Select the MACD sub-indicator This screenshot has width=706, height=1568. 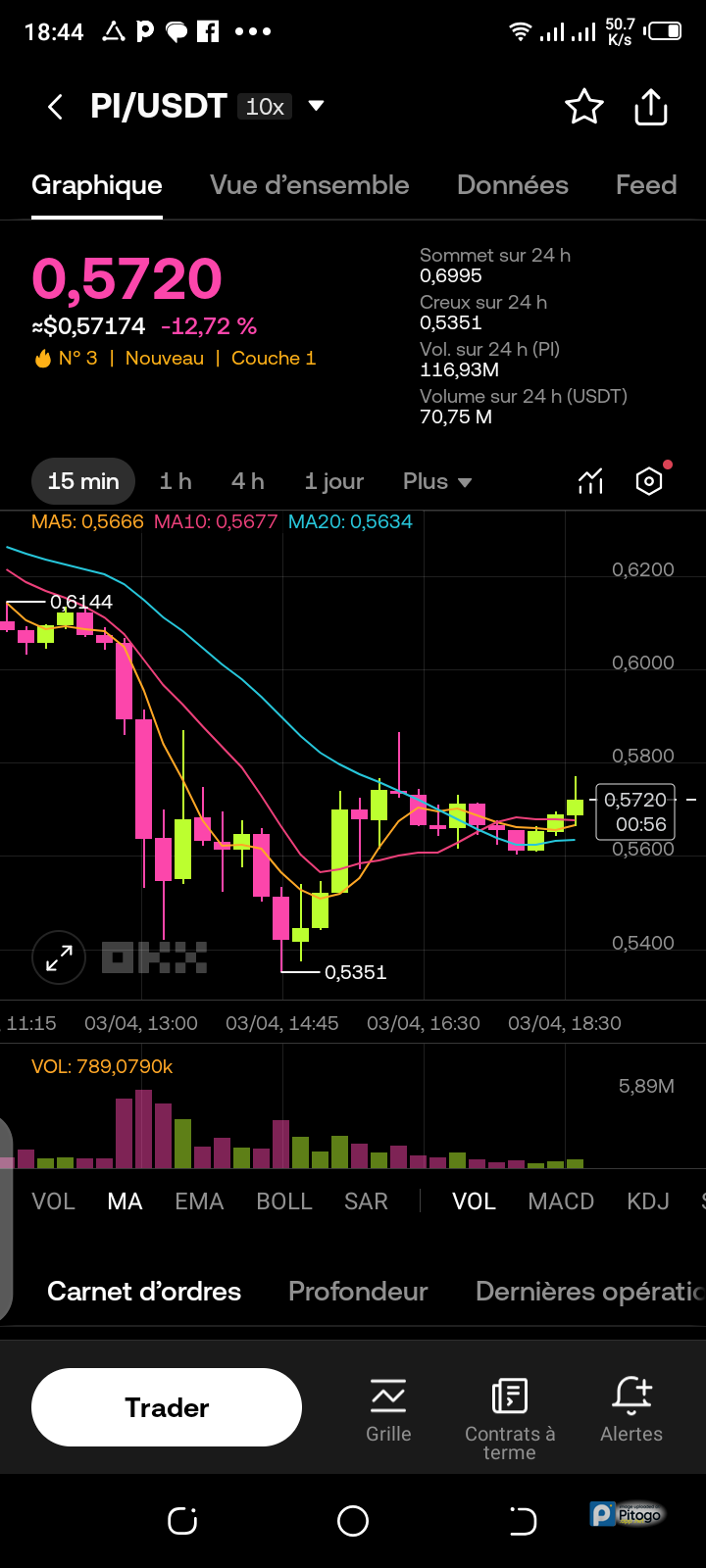(x=561, y=1201)
